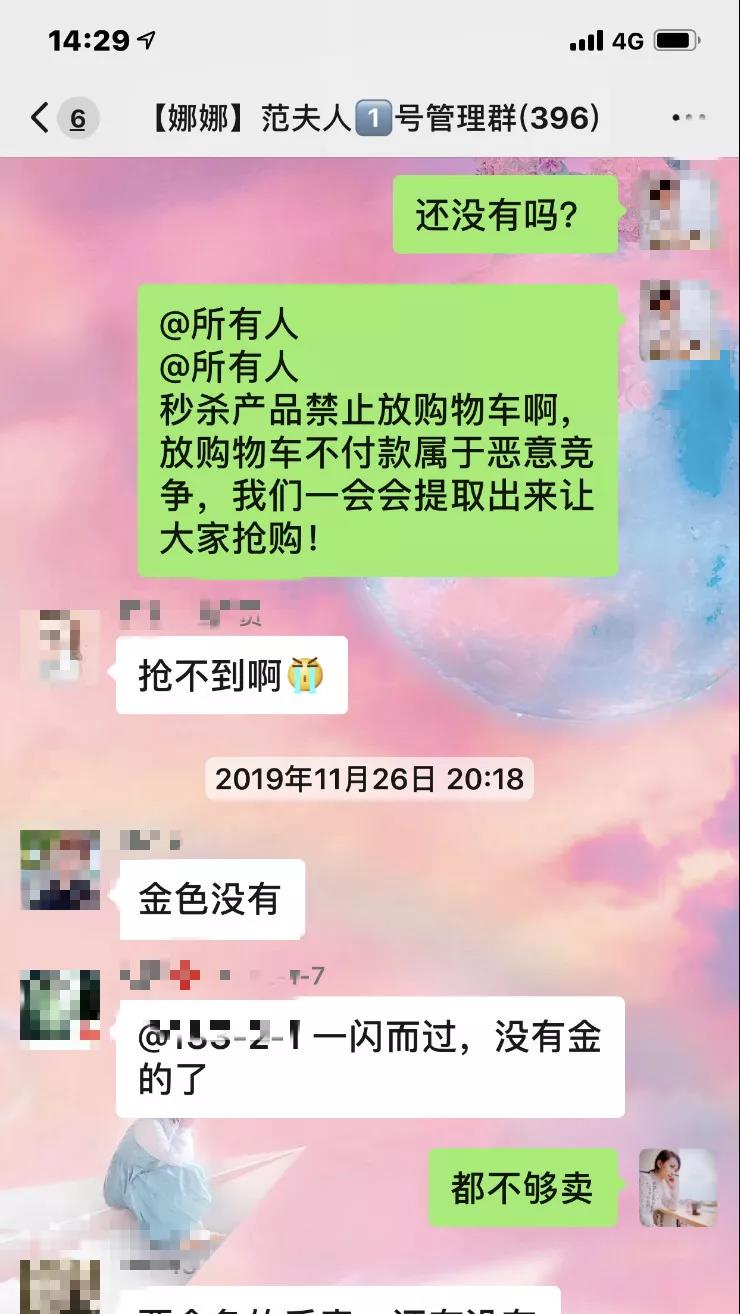740x1314 pixels.
Task: Open avatar beside "一闪而过" message
Action: pyautogui.click(x=59, y=1008)
